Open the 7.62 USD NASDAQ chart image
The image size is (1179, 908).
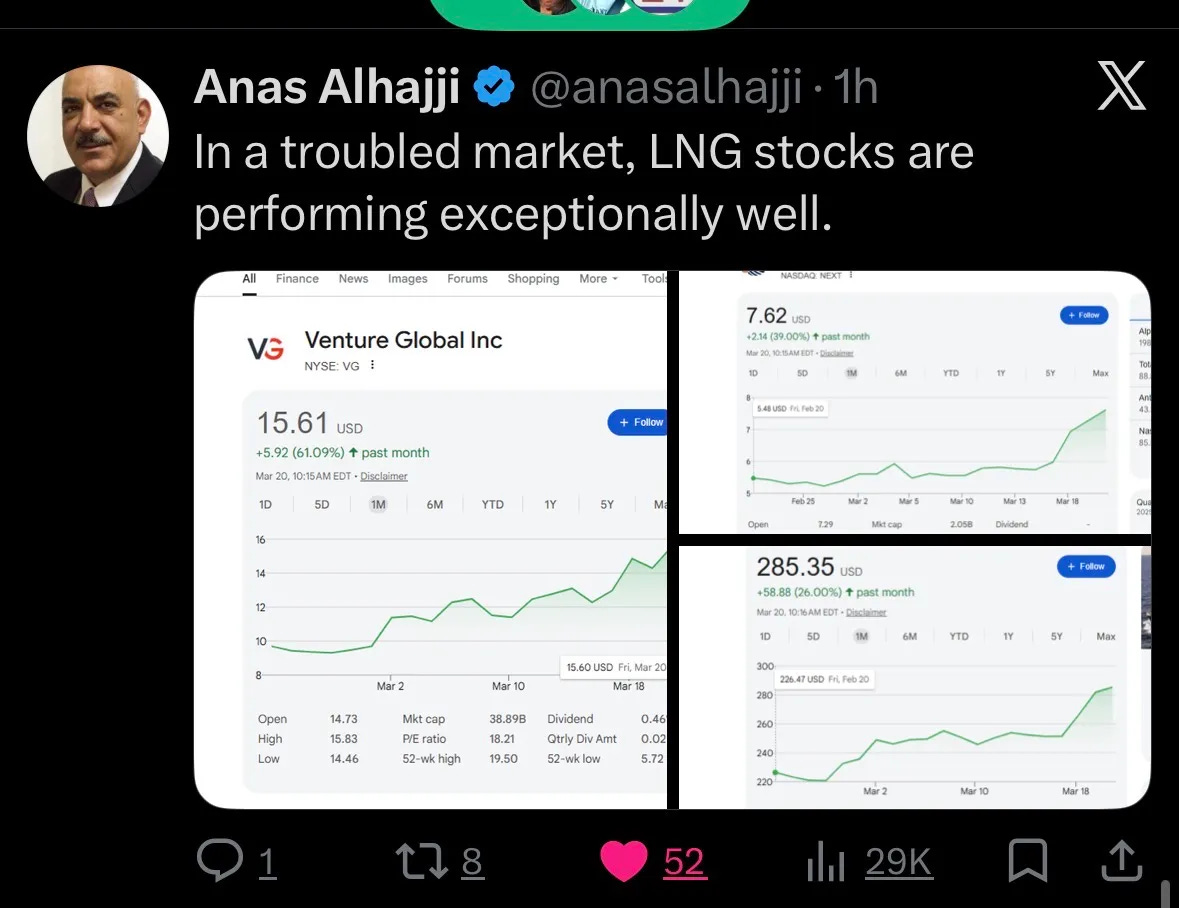click(914, 402)
